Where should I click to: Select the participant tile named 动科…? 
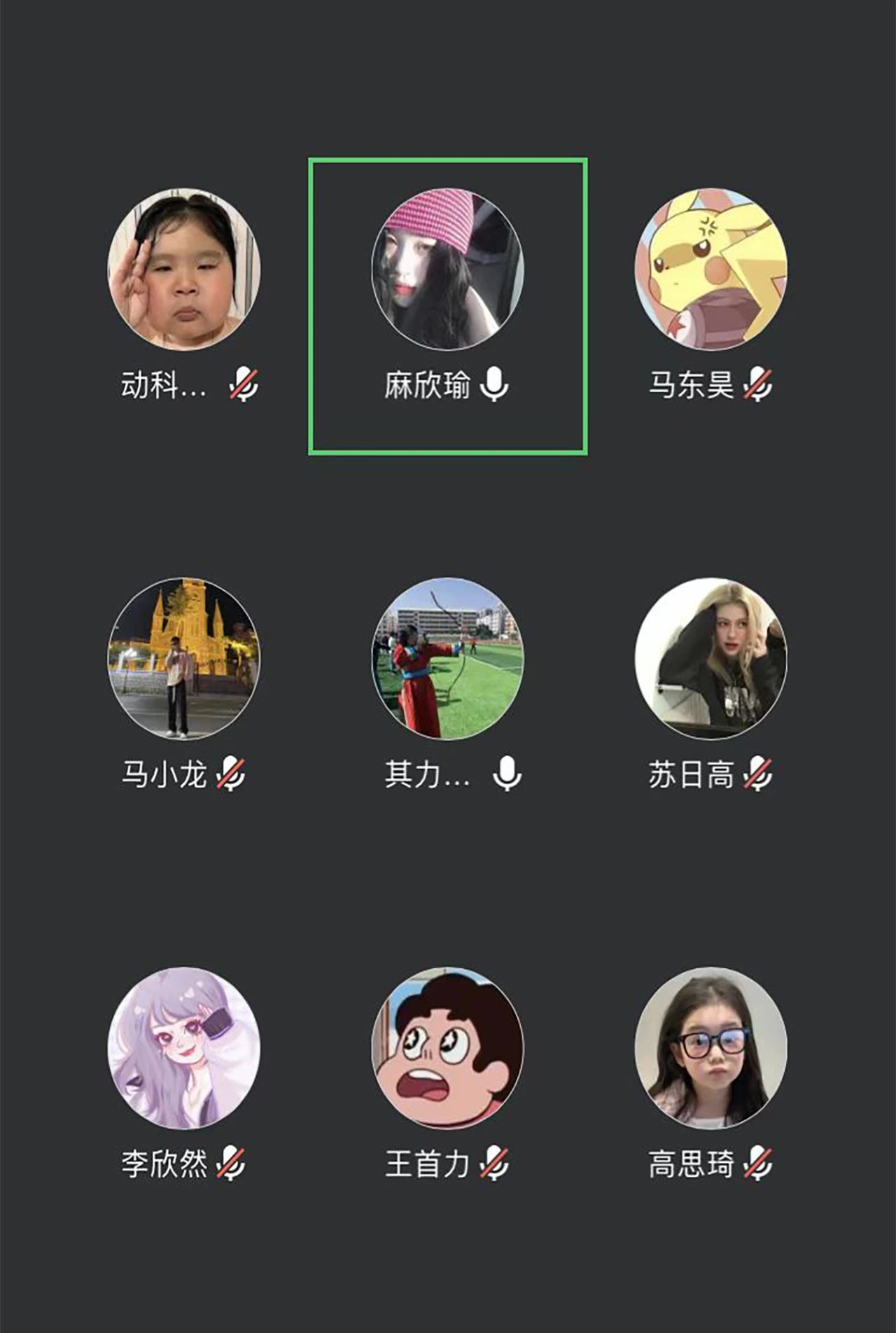click(184, 269)
